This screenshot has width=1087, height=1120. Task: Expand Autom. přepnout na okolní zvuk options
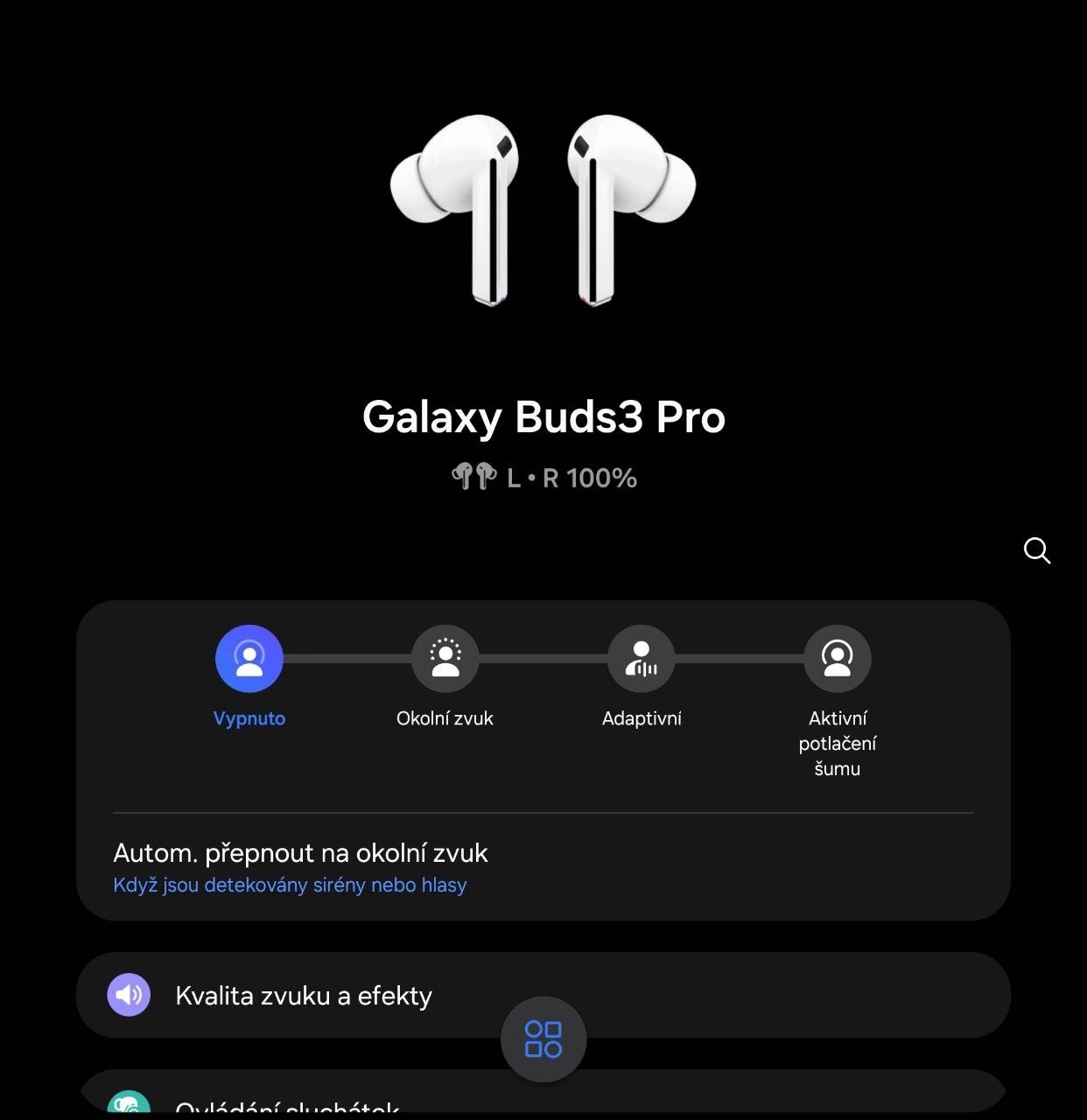pyautogui.click(x=300, y=866)
